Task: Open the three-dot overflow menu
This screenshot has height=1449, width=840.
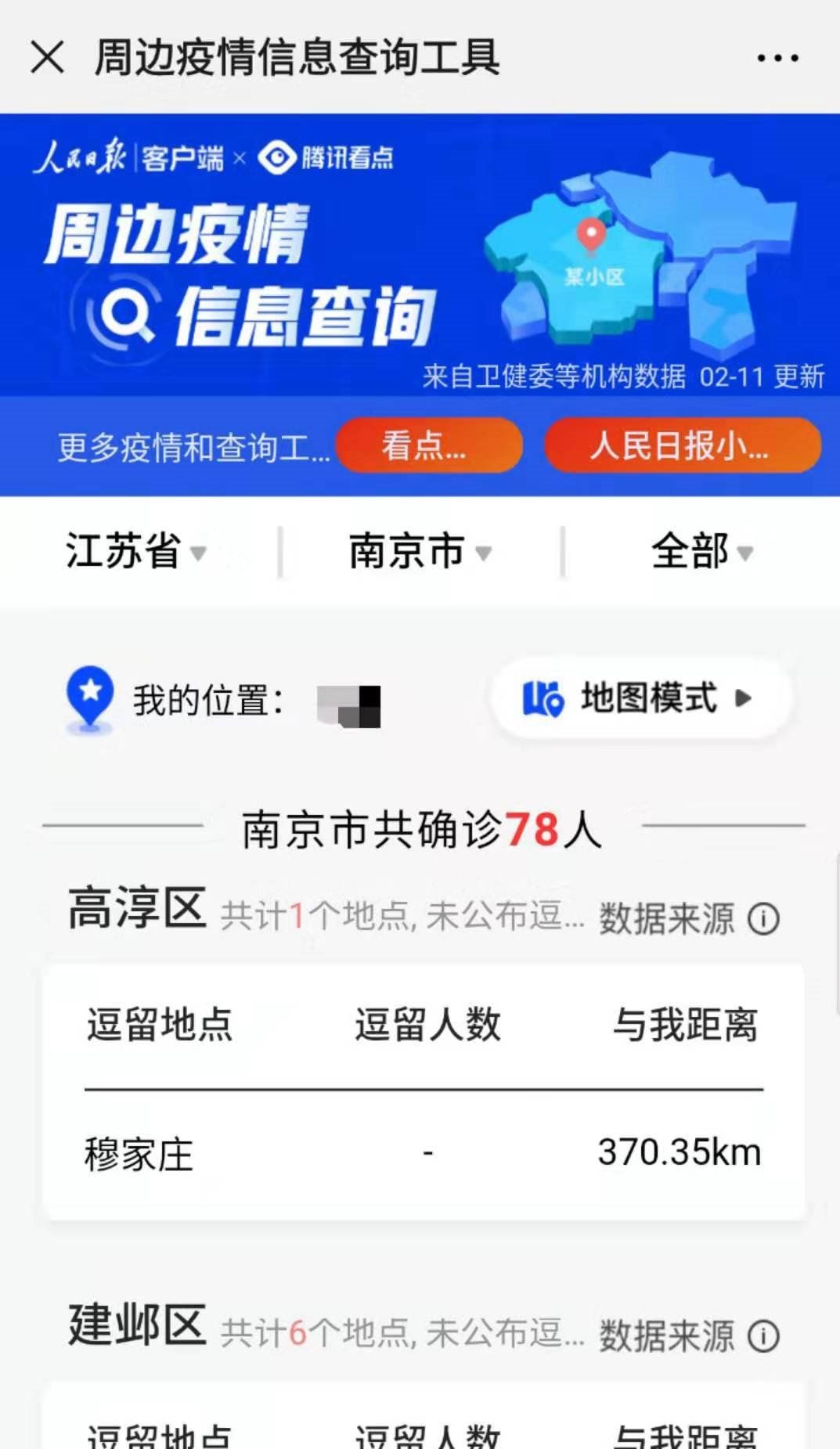Action: click(x=777, y=58)
